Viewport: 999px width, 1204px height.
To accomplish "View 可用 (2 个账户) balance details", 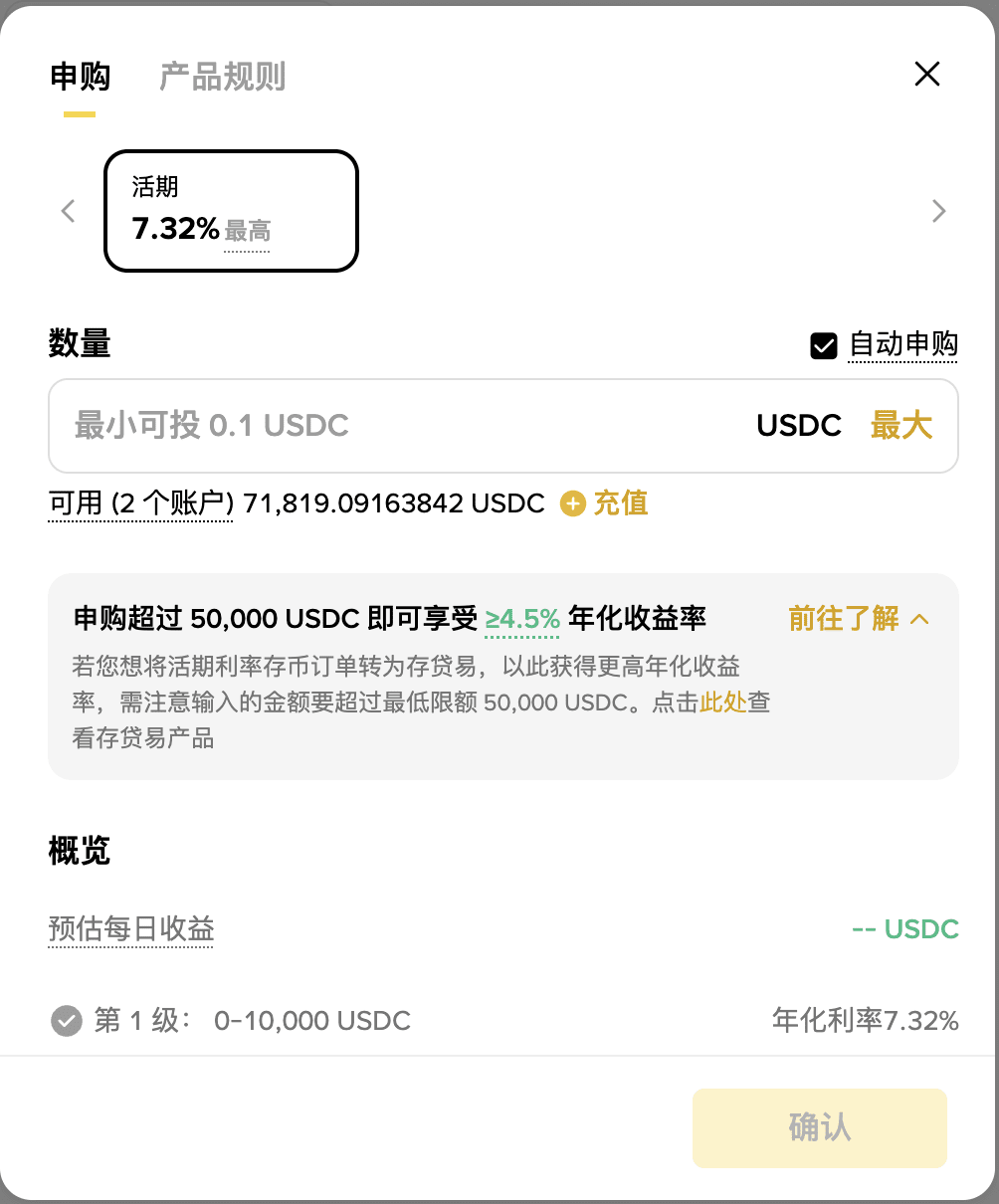I will (140, 503).
